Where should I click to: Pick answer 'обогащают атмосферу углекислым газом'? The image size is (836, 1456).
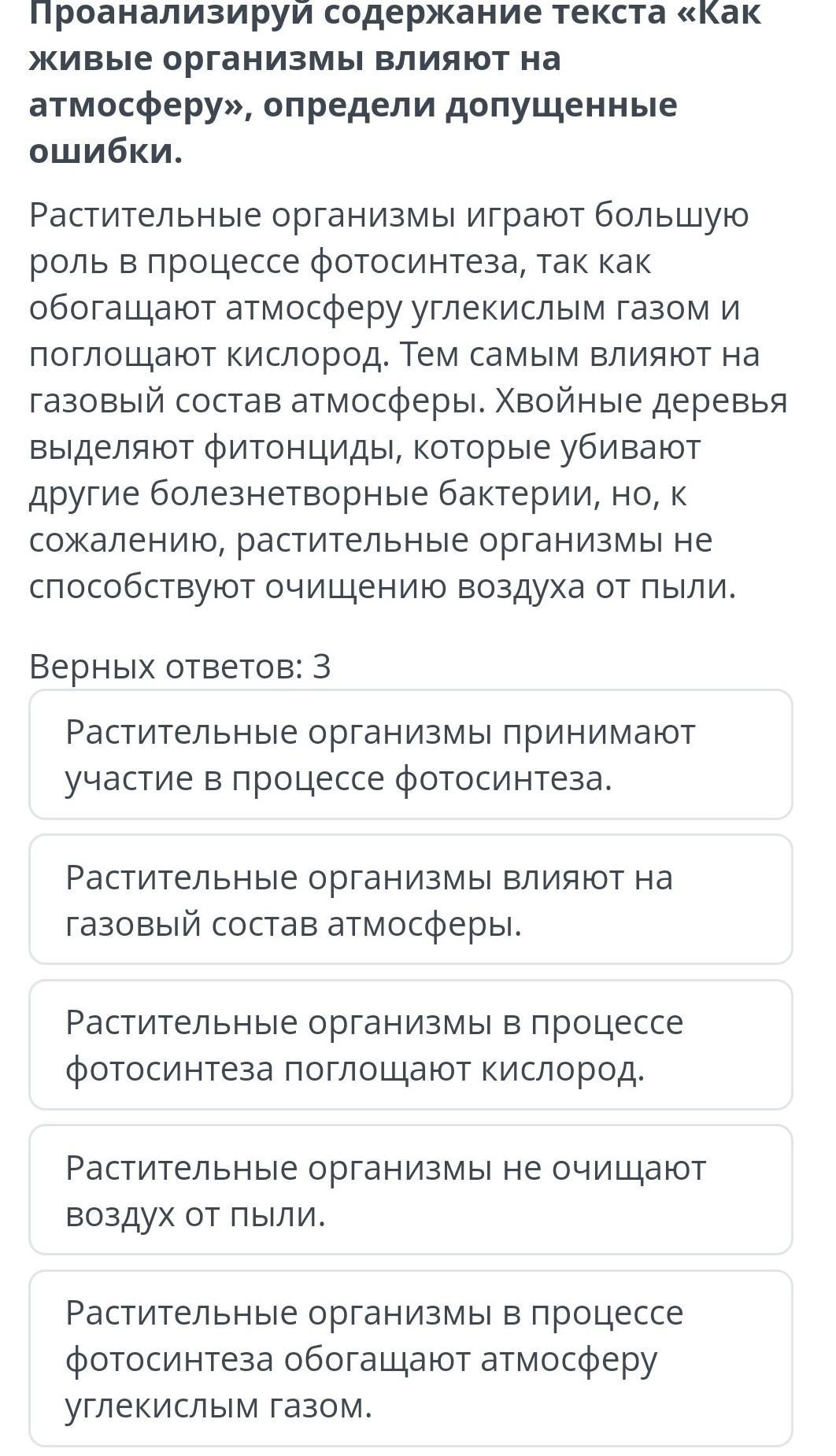pyautogui.click(x=410, y=1358)
